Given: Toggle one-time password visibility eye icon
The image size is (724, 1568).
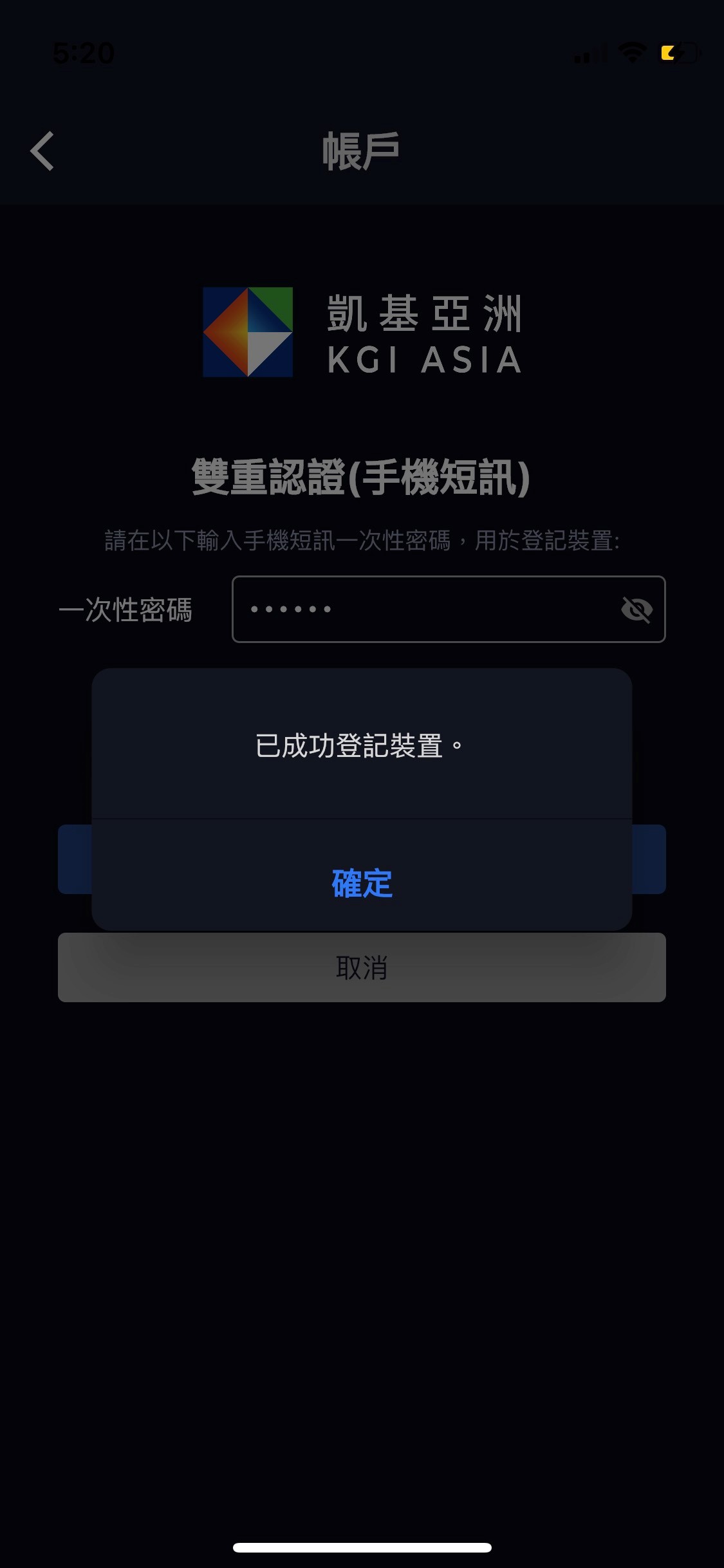Looking at the screenshot, I should pos(636,610).
